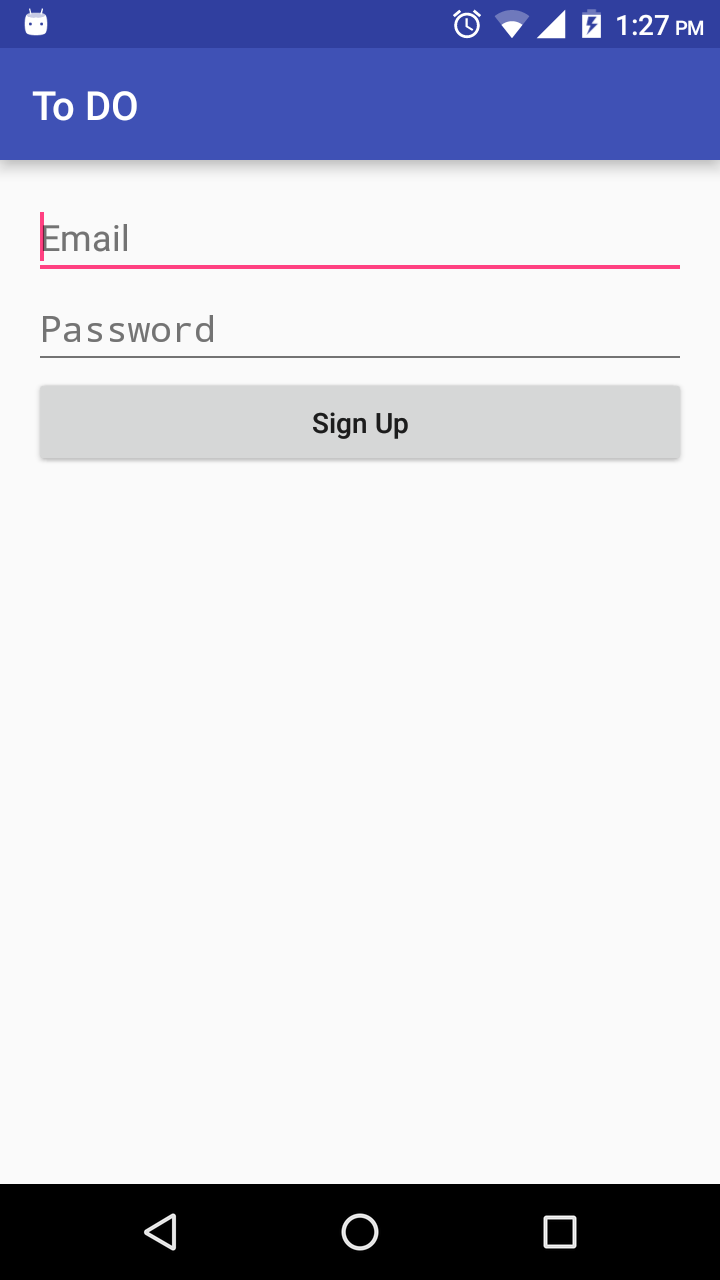
Task: Click the Sign Up label text
Action: [x=360, y=423]
